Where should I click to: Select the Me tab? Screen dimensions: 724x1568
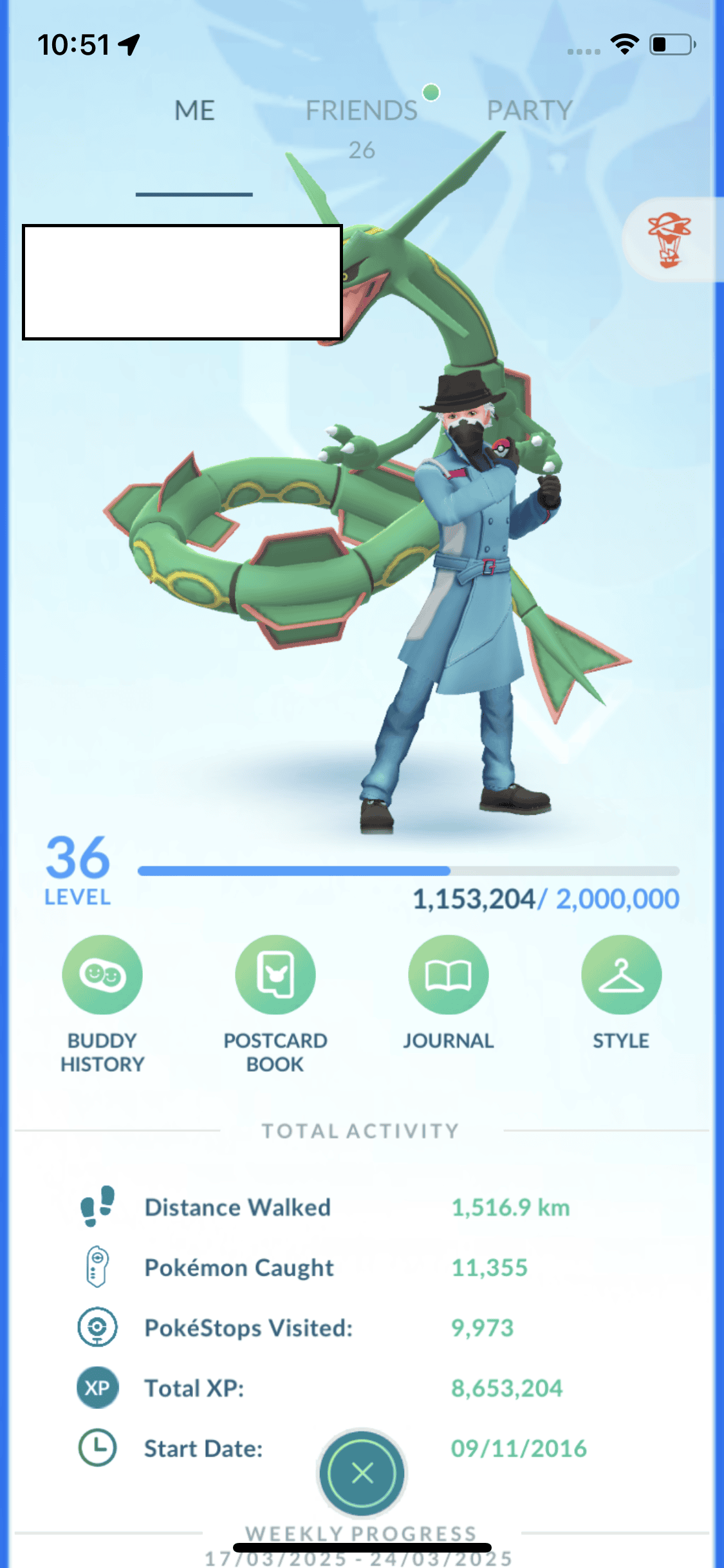click(194, 111)
